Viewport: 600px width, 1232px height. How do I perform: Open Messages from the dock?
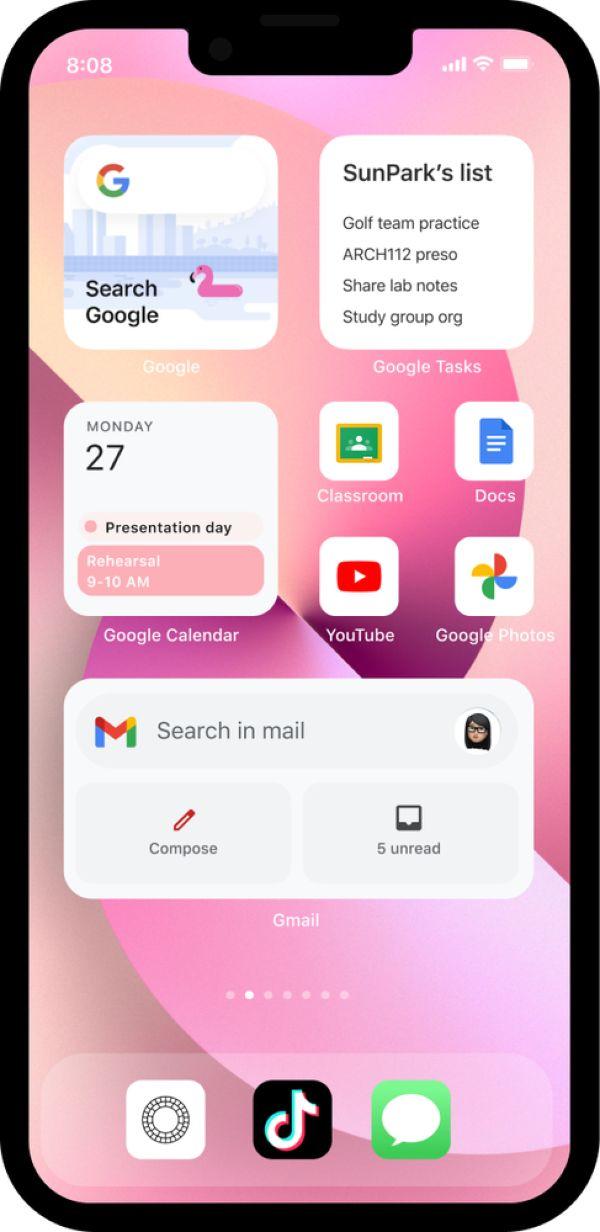[x=411, y=1119]
